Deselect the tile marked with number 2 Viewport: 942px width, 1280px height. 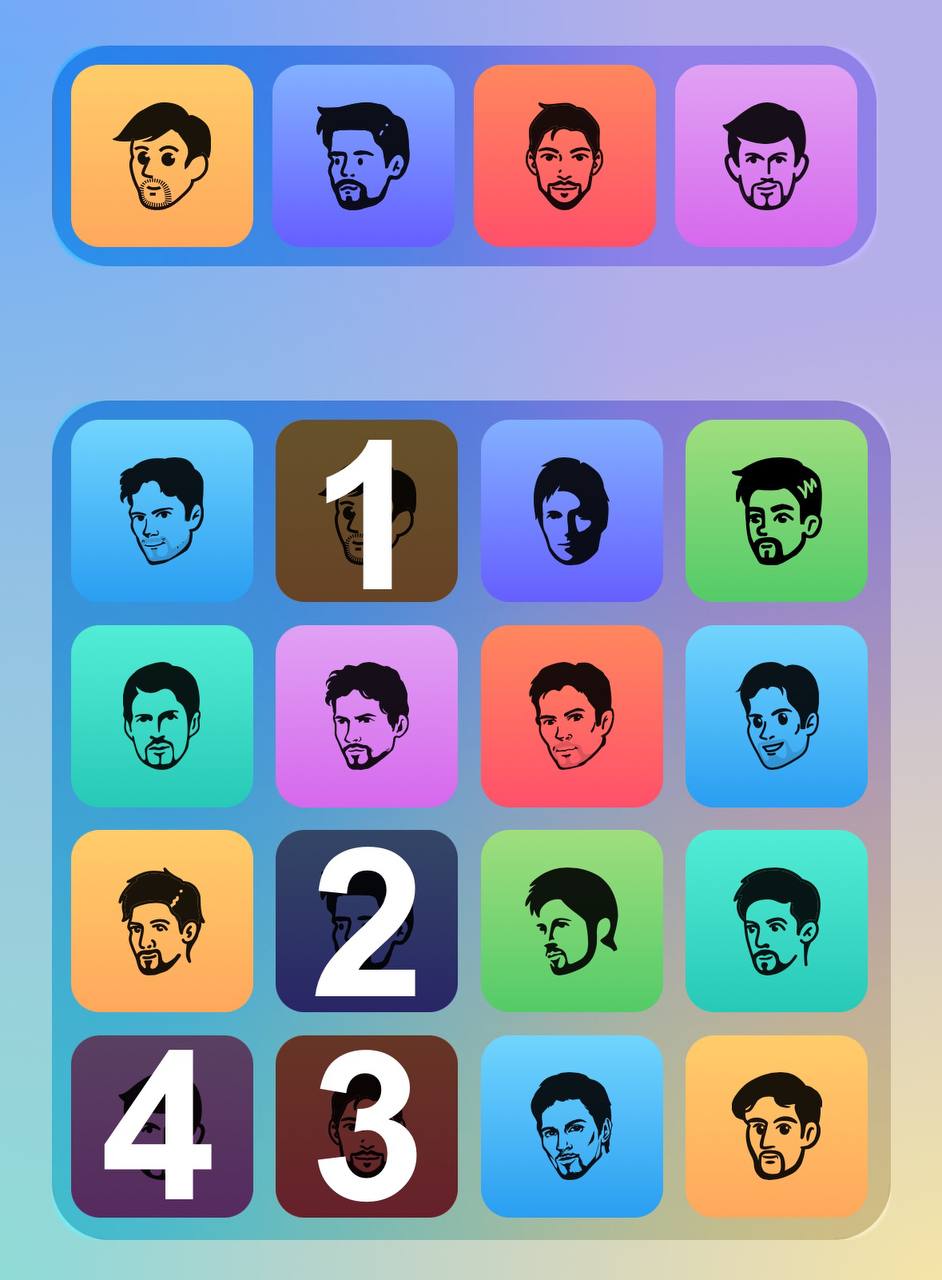tap(366, 921)
